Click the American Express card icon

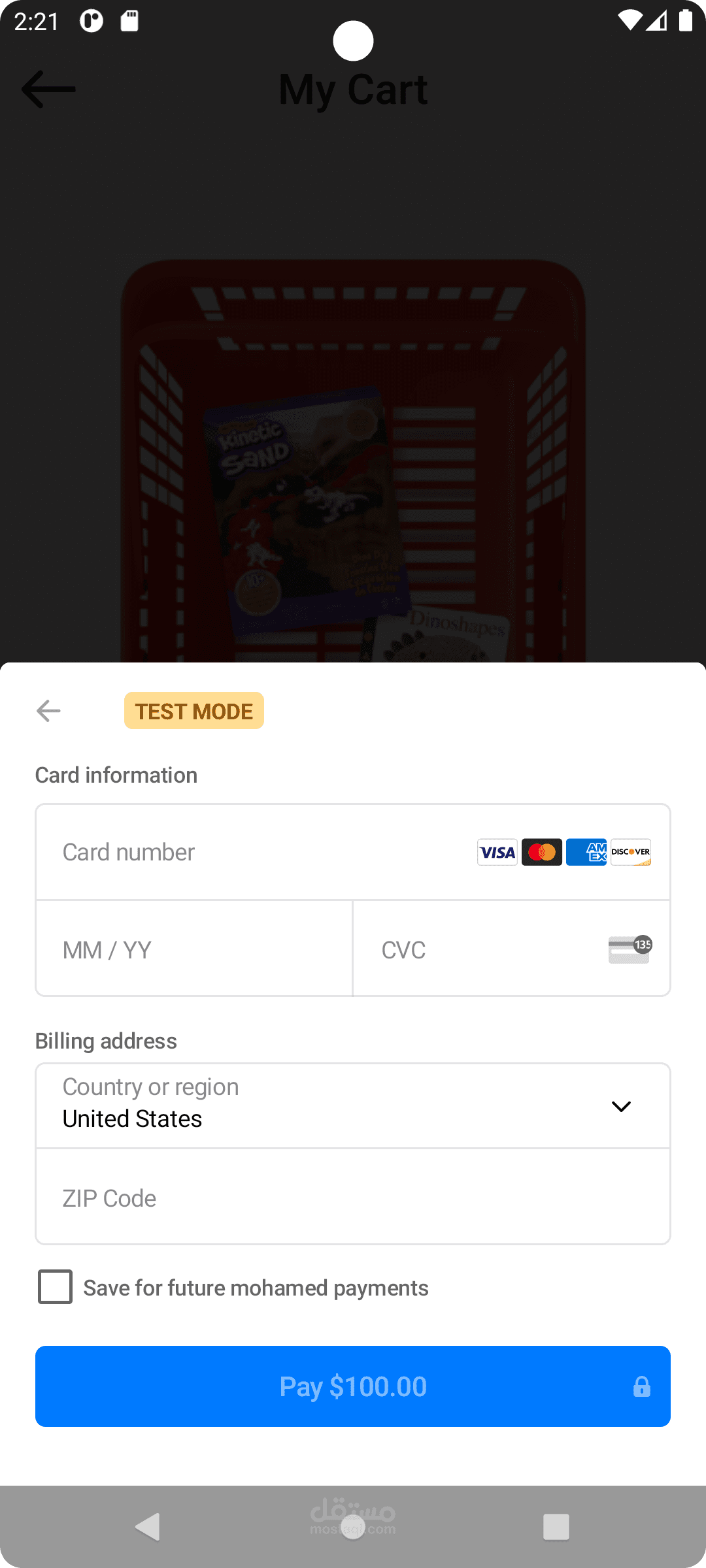tap(586, 852)
